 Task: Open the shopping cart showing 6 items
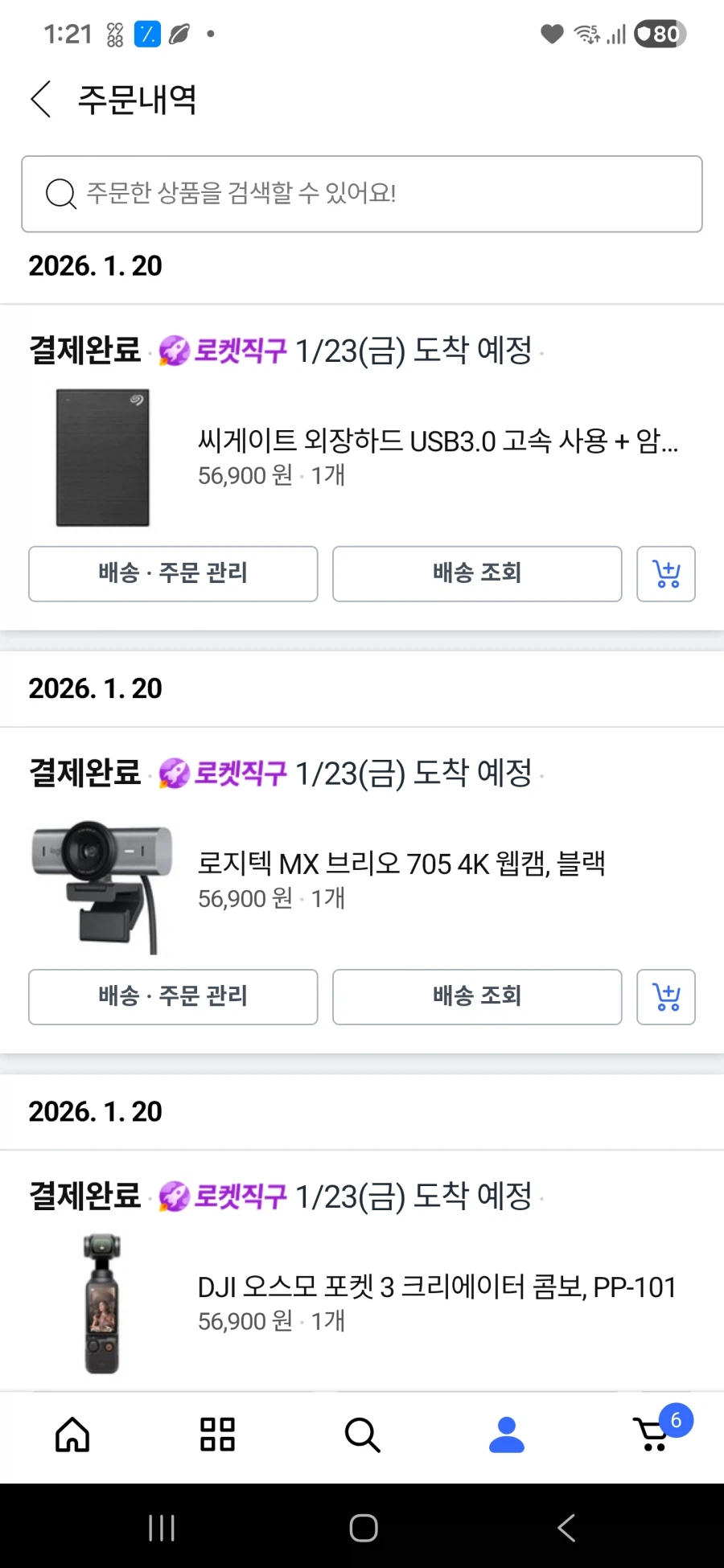(652, 1436)
